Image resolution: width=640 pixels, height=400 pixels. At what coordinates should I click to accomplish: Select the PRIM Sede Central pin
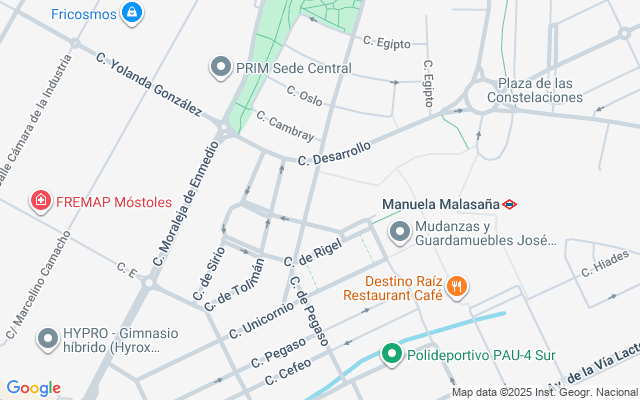220,68
